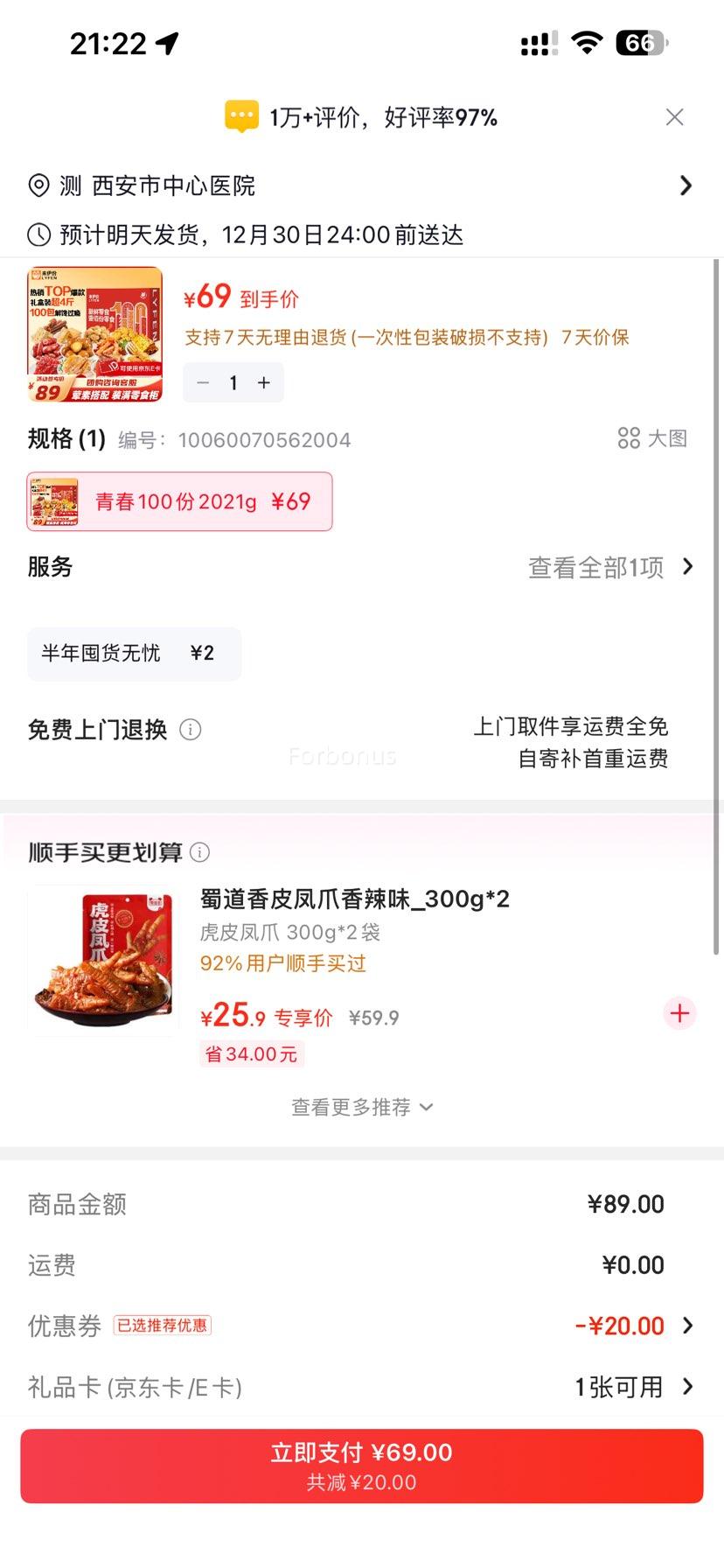Click the info icon next to 顺手买更划算
Screen dimensions: 724x1568
[200, 851]
